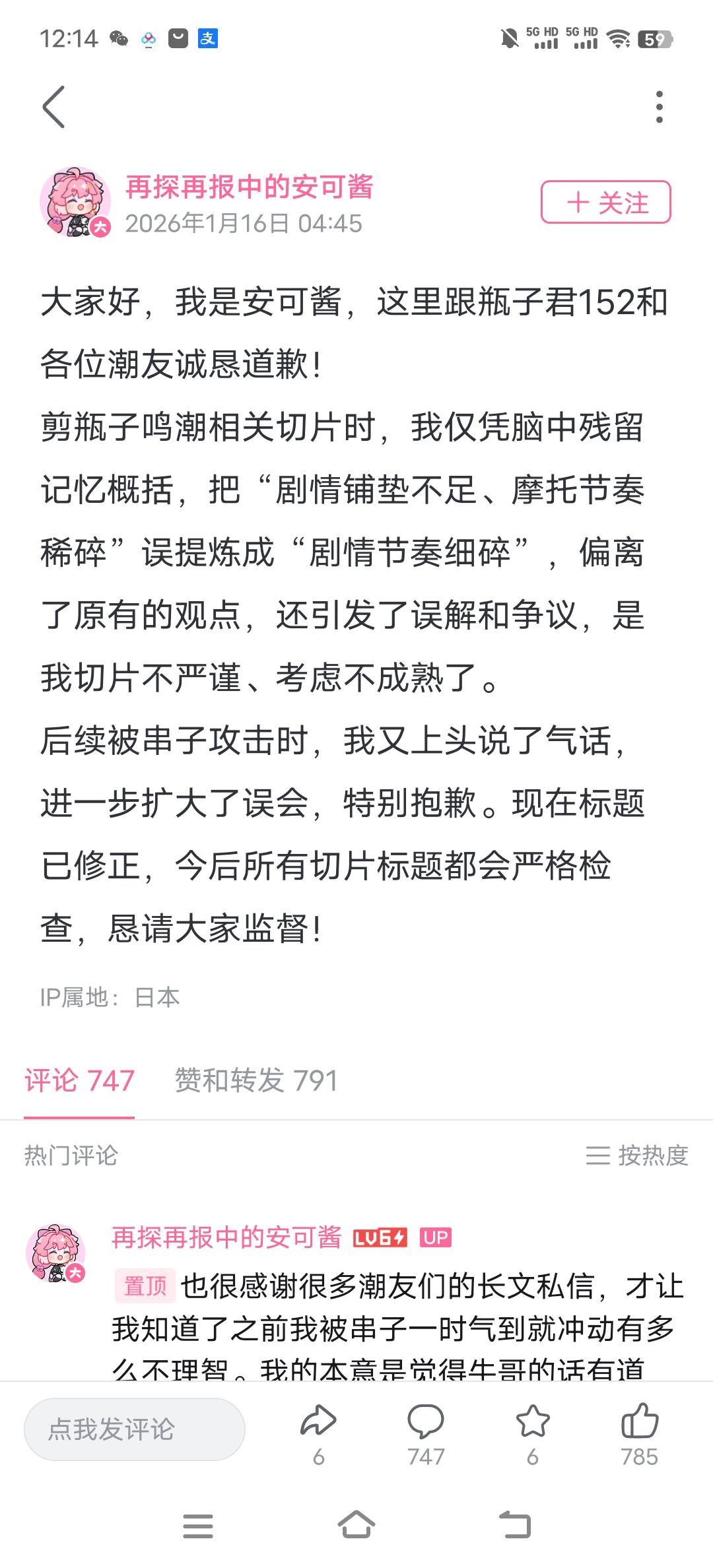Share this post with the forward icon
Screen dimensions: 713x1568
(319, 1433)
